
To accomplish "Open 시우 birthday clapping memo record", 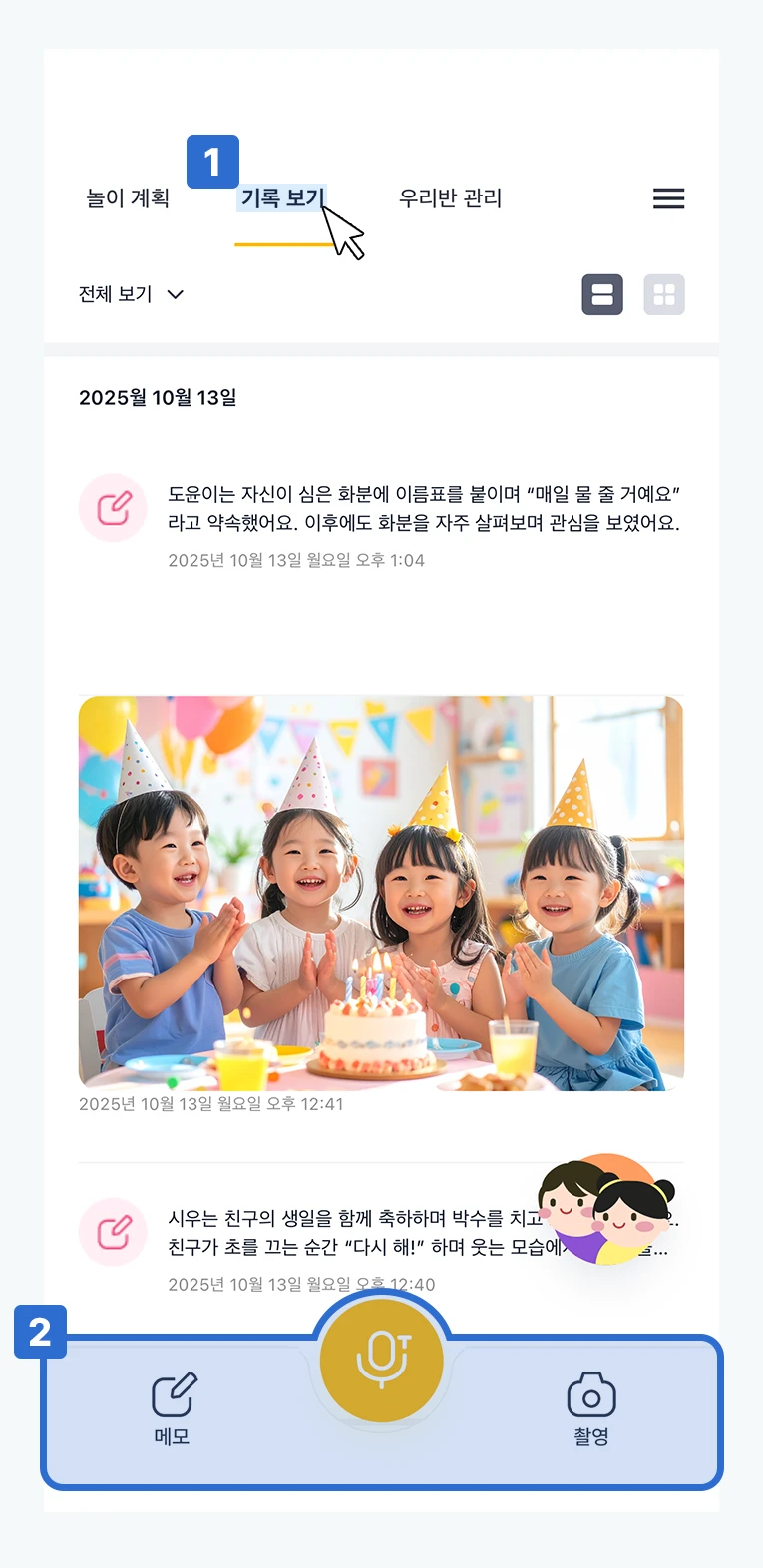I will point(349,1233).
